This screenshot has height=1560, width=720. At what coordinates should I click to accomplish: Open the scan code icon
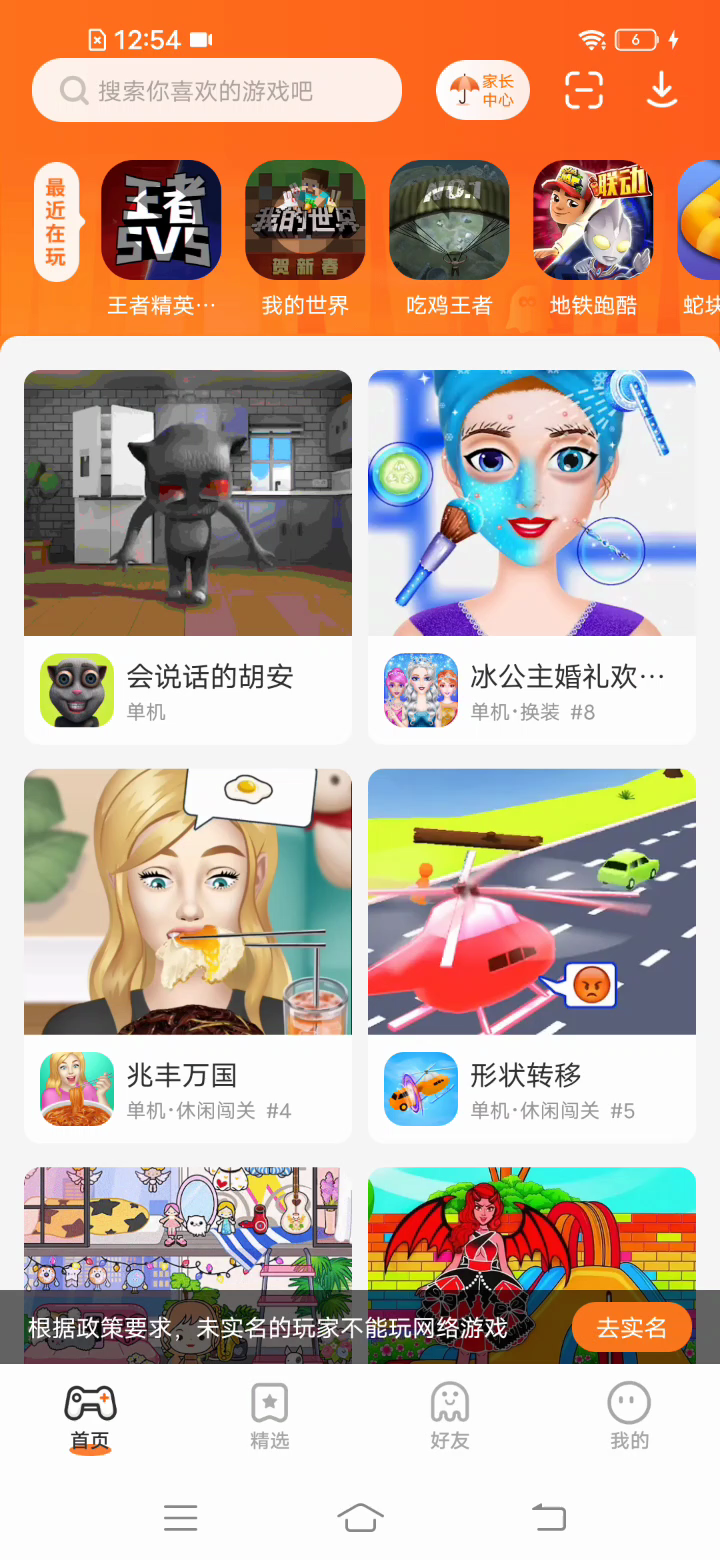pyautogui.click(x=584, y=91)
